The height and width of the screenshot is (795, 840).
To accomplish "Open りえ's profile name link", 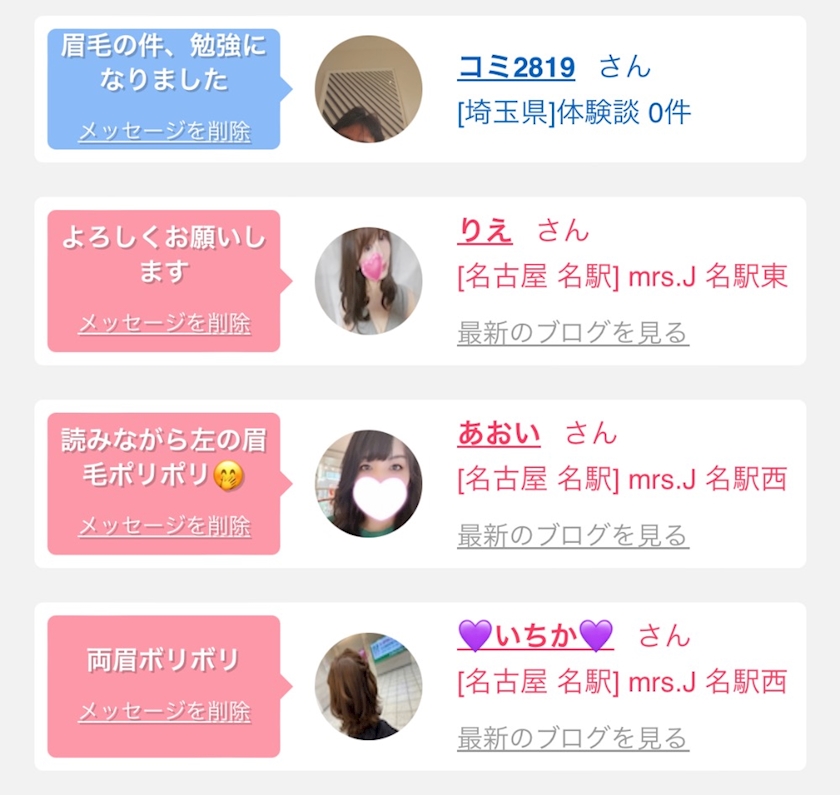I will point(485,231).
